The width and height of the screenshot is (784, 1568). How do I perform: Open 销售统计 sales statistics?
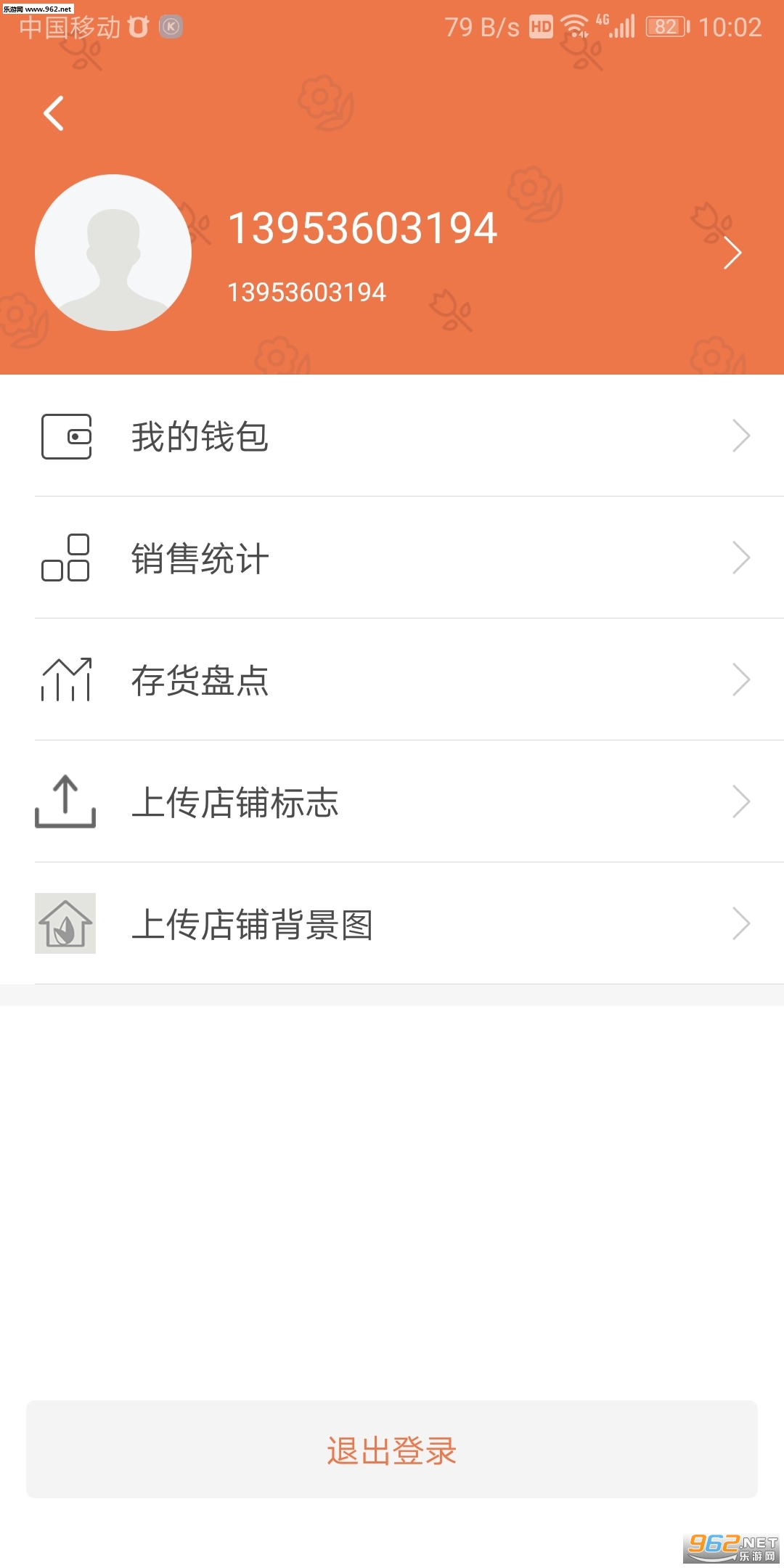click(x=392, y=558)
